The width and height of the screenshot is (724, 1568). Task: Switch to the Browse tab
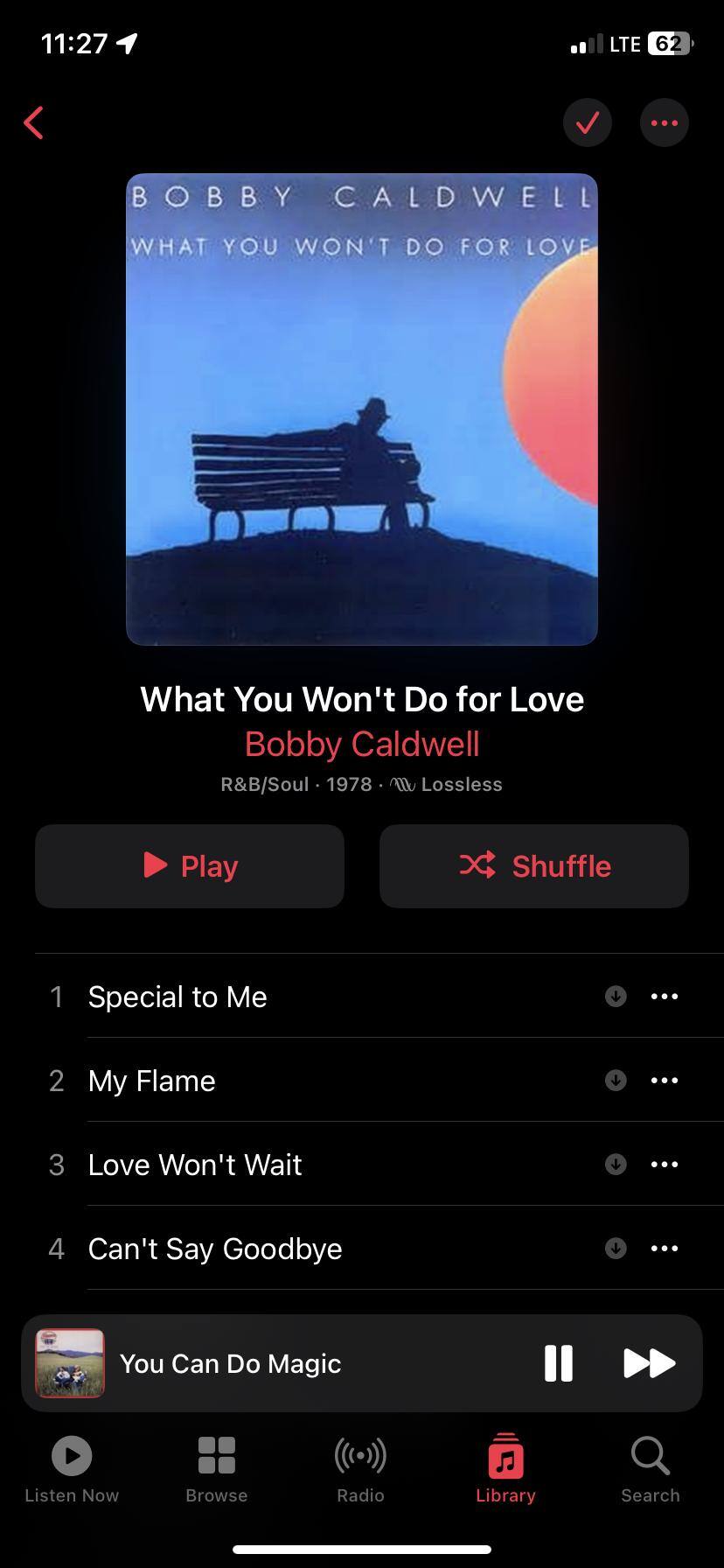tap(216, 1470)
